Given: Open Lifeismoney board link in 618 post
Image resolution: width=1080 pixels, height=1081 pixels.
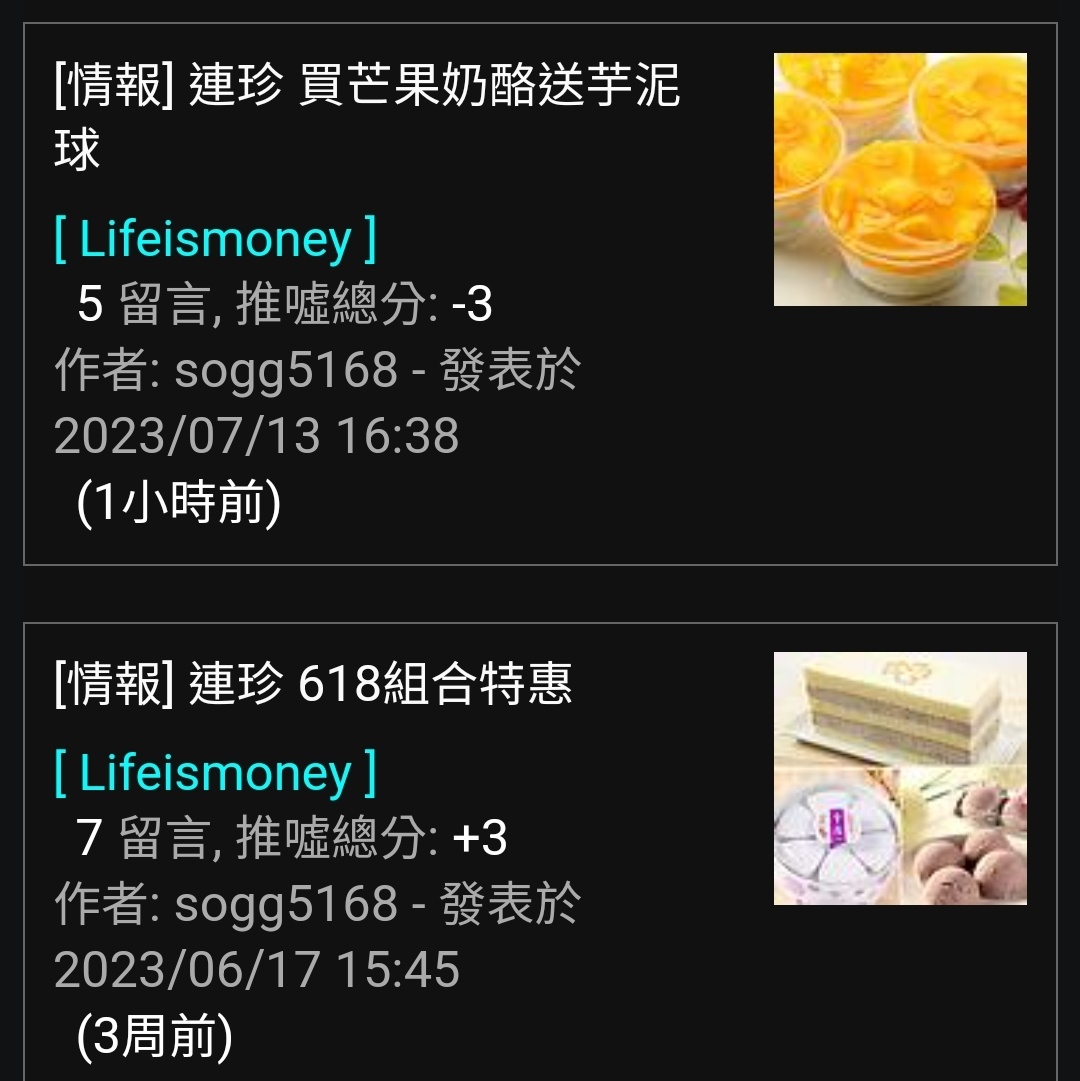Looking at the screenshot, I should pos(215,774).
